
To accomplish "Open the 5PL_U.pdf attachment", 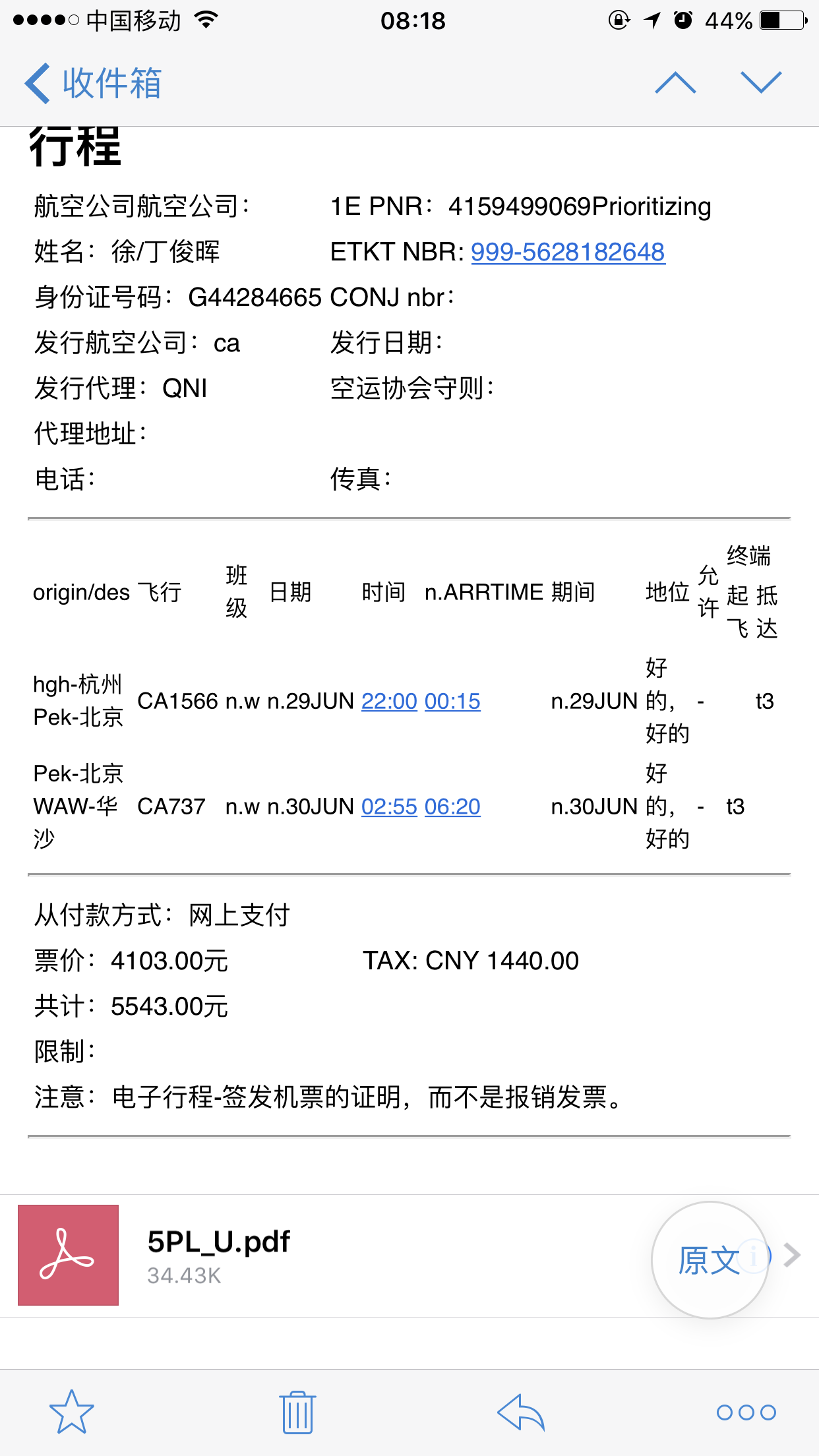I will [330, 1256].
